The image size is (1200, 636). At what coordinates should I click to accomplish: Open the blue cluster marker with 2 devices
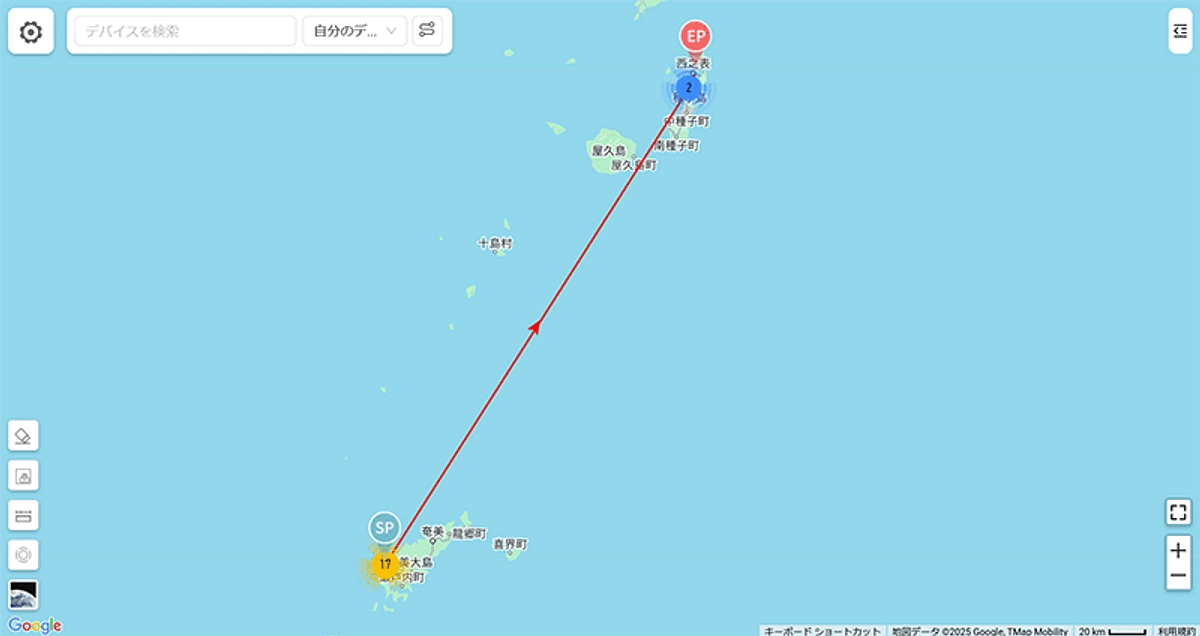(x=688, y=89)
